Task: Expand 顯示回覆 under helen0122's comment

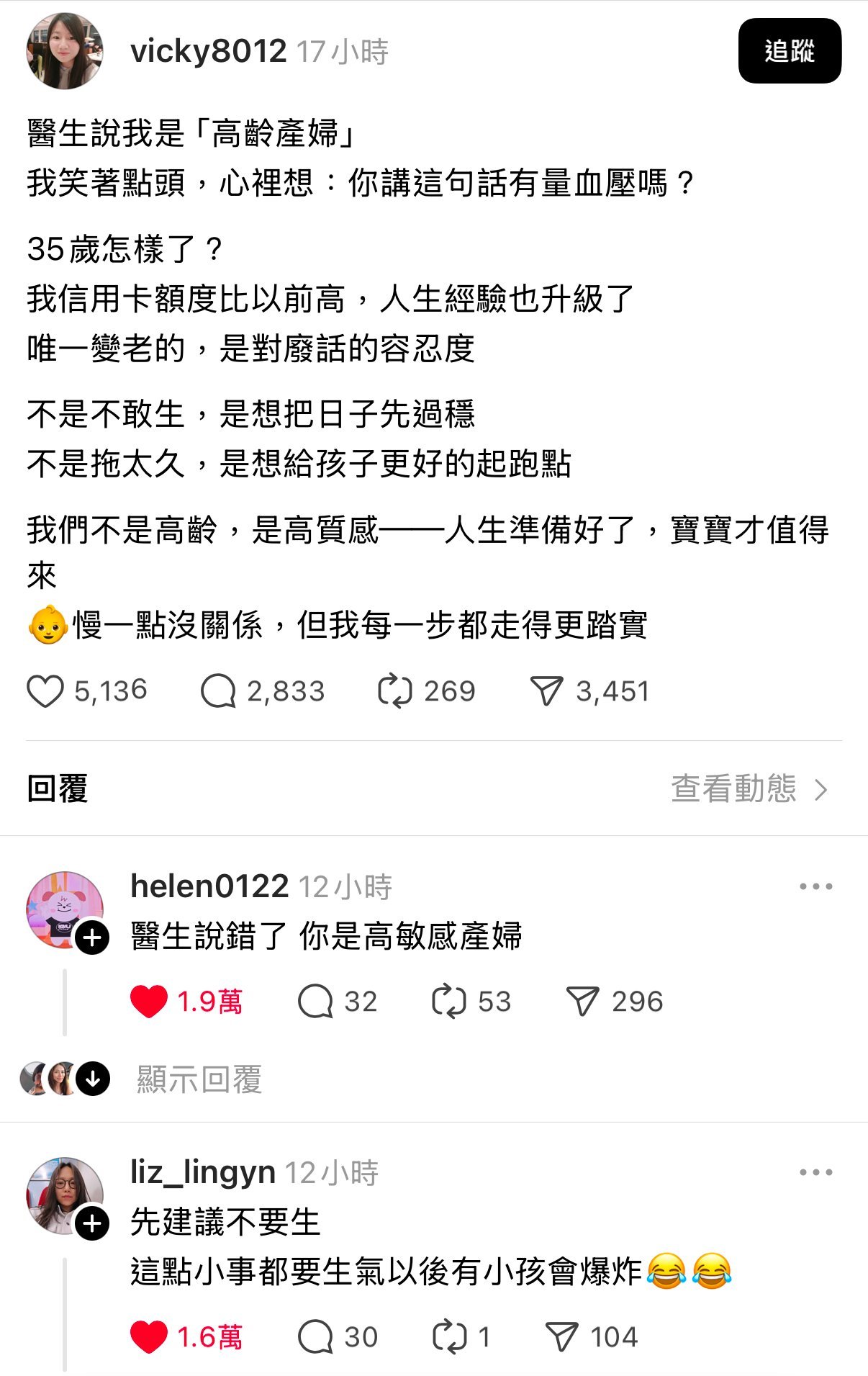Action: click(x=199, y=1079)
